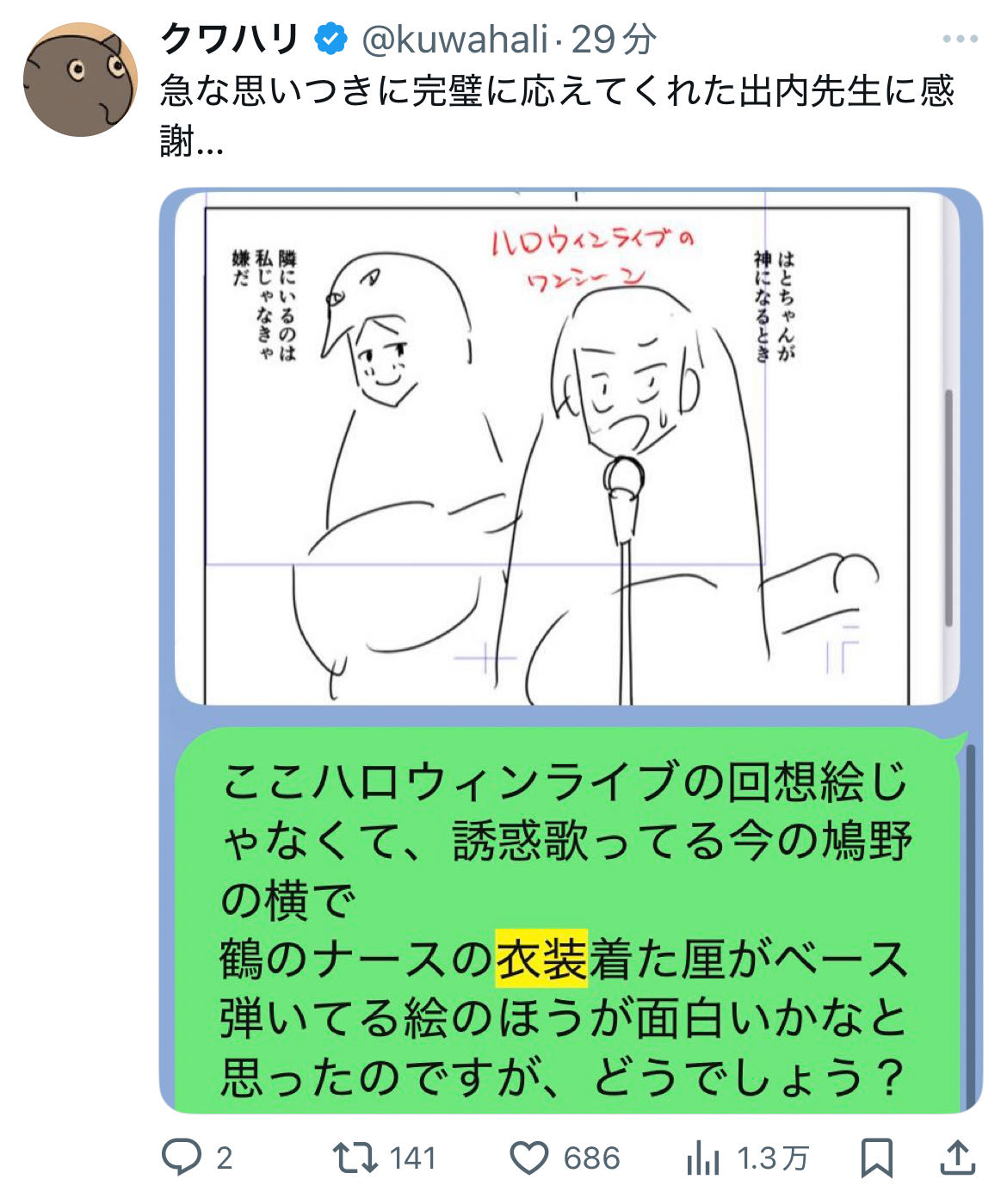The height and width of the screenshot is (1204, 1007).
Task: Open the tweet's overflow menu
Action: coord(960,39)
